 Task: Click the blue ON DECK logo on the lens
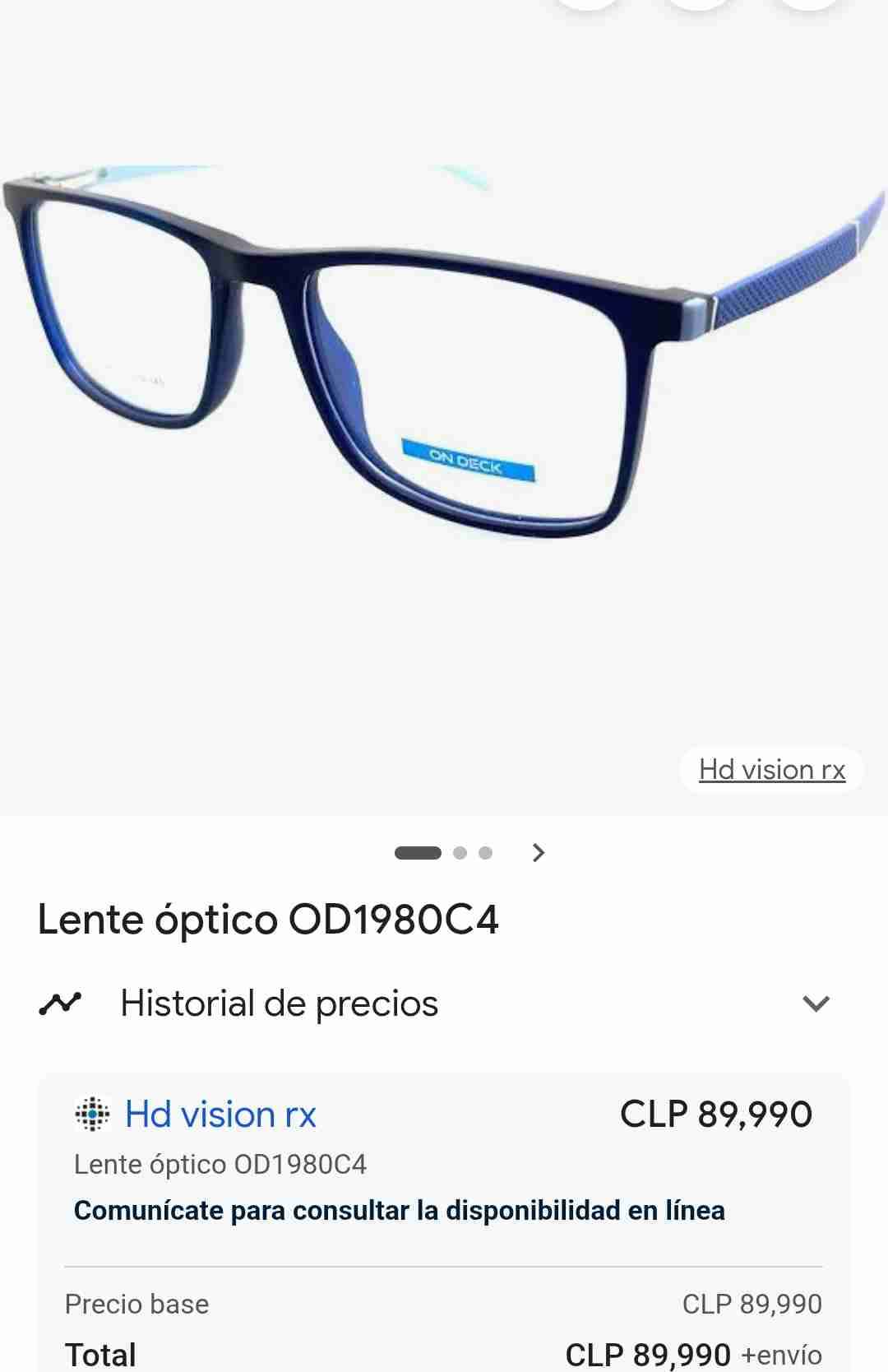(469, 462)
